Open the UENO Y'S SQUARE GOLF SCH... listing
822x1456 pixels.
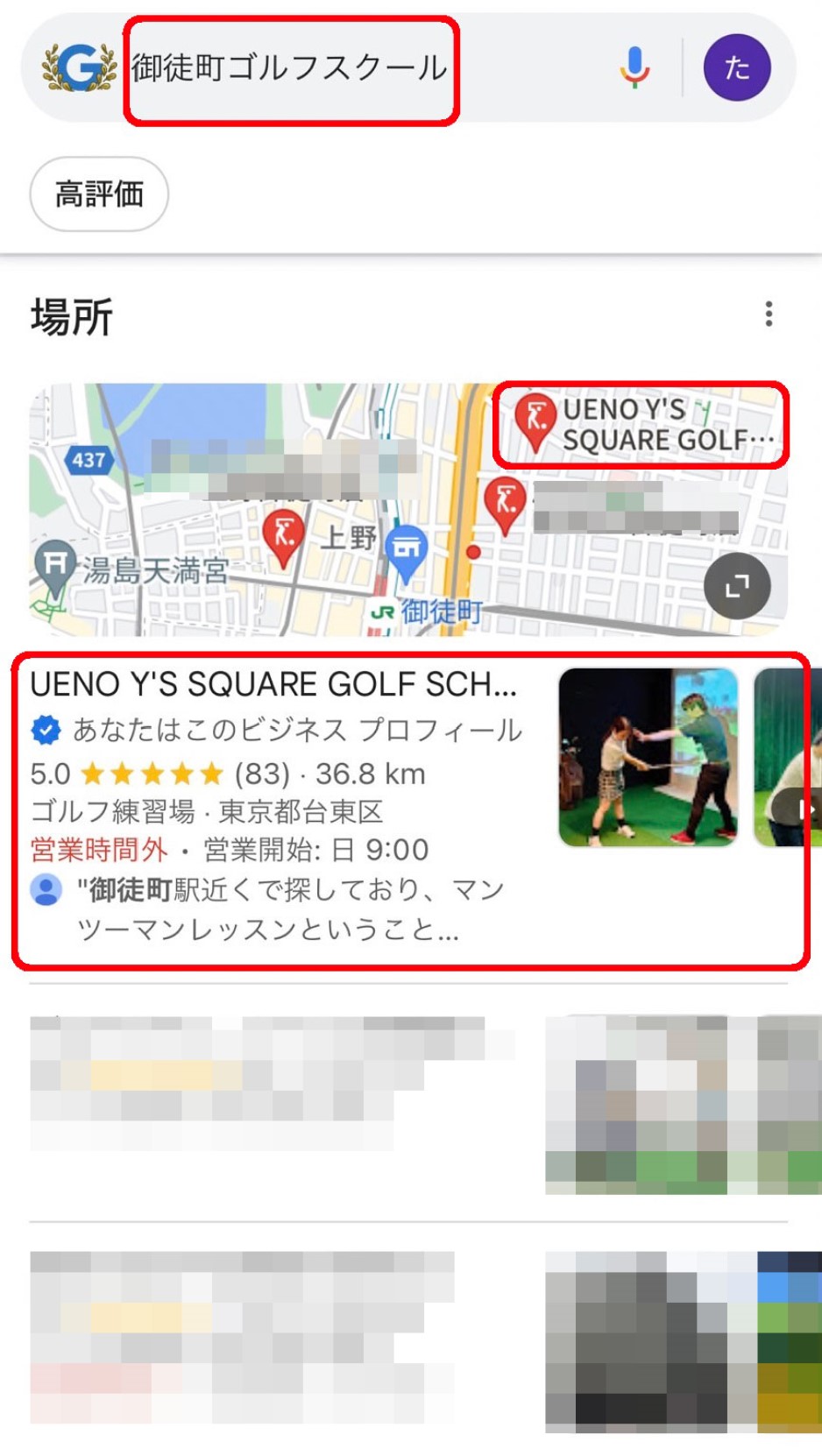coord(273,685)
